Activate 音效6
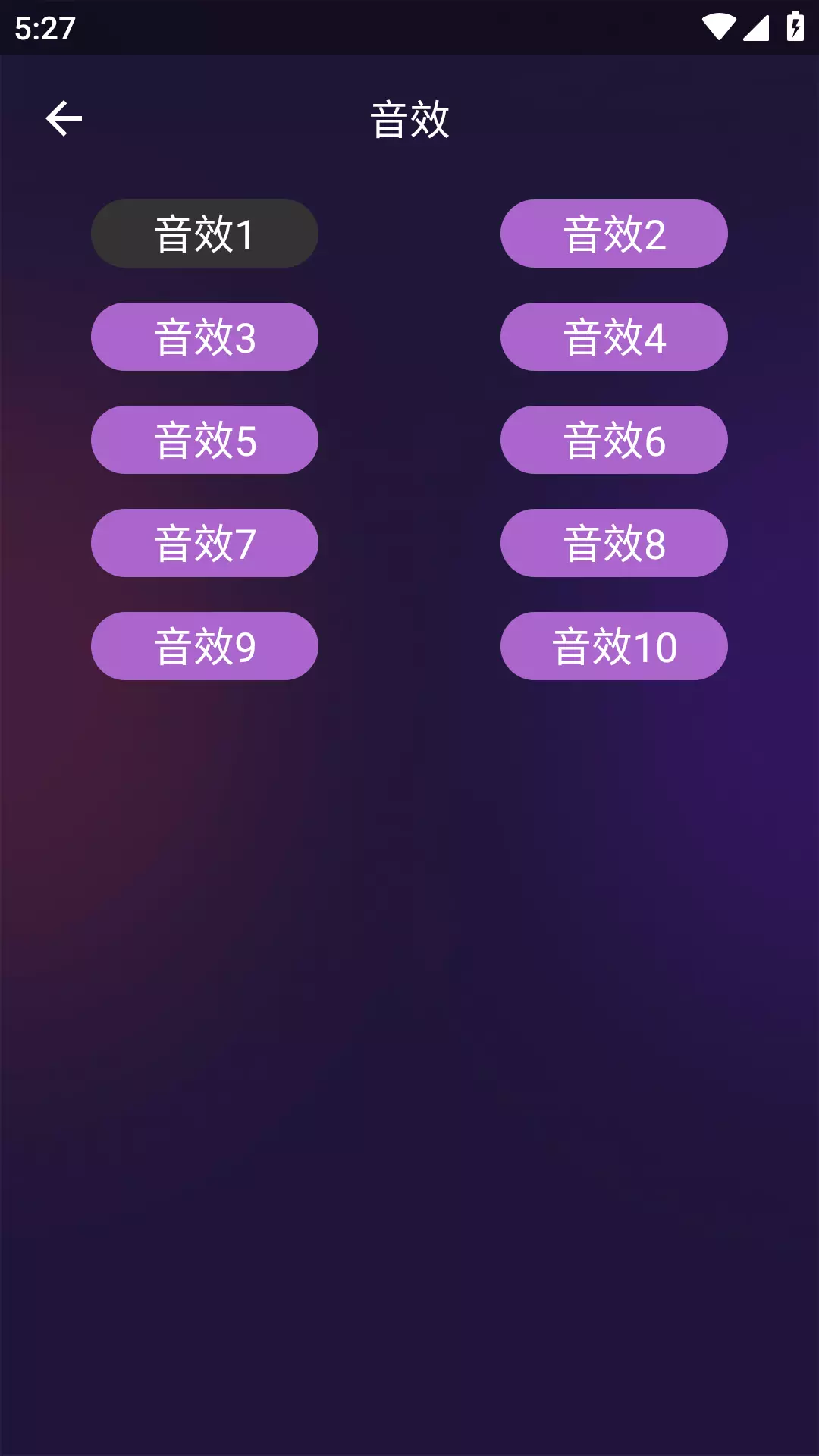This screenshot has height=1456, width=819. [614, 440]
